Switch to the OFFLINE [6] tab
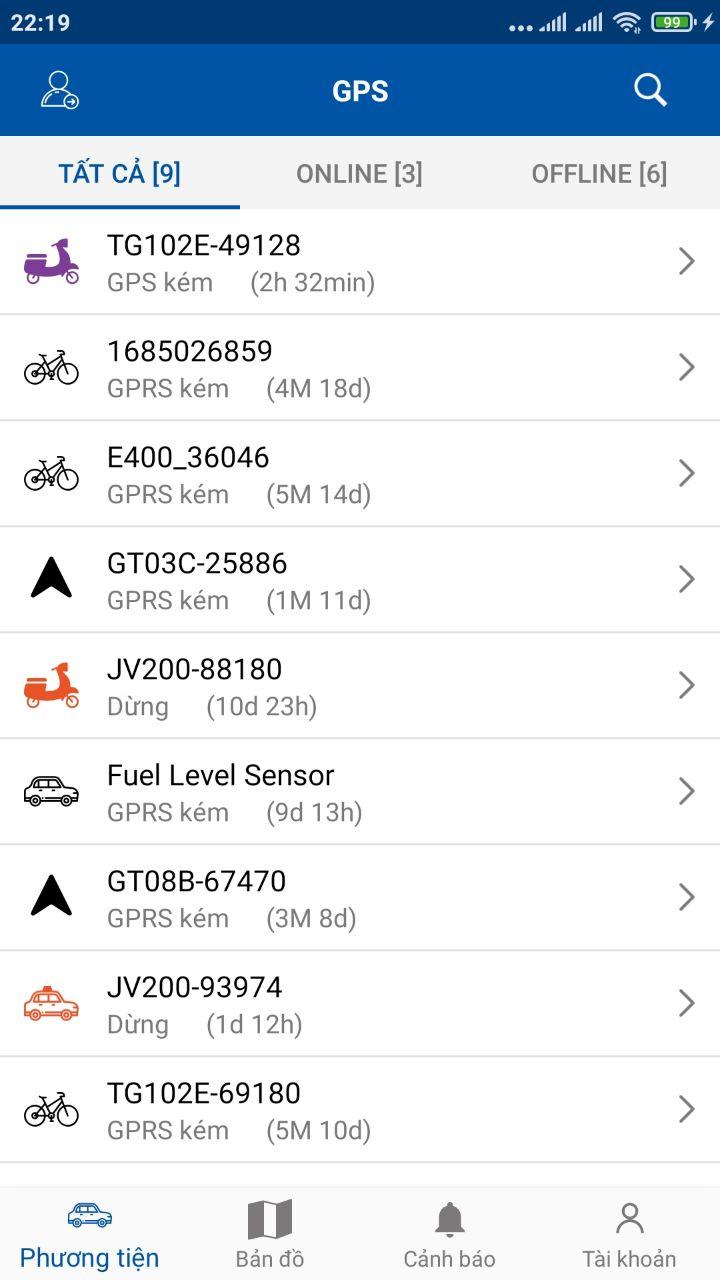Image resolution: width=720 pixels, height=1280 pixels. click(x=599, y=173)
